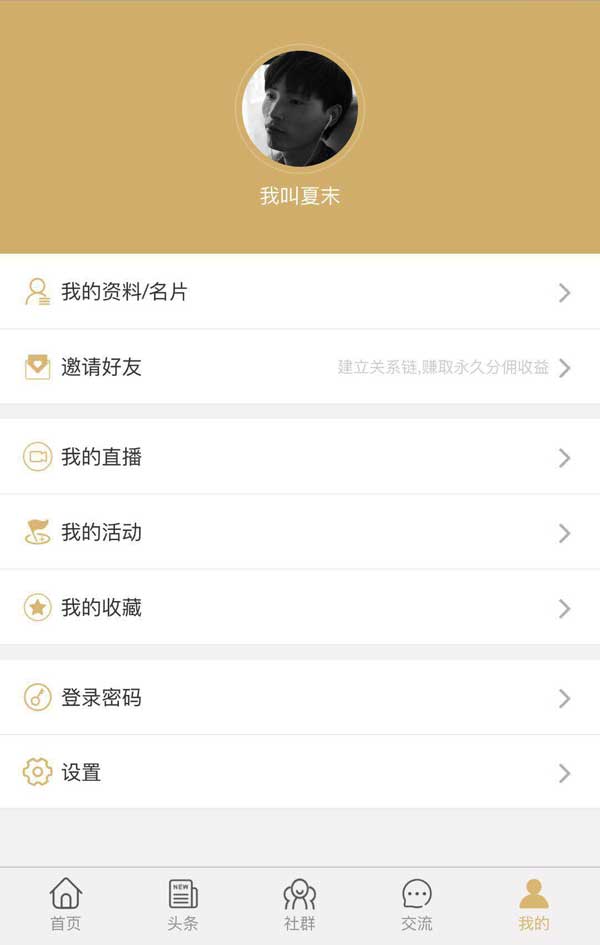Switch to the 首页 home tab

[66, 905]
